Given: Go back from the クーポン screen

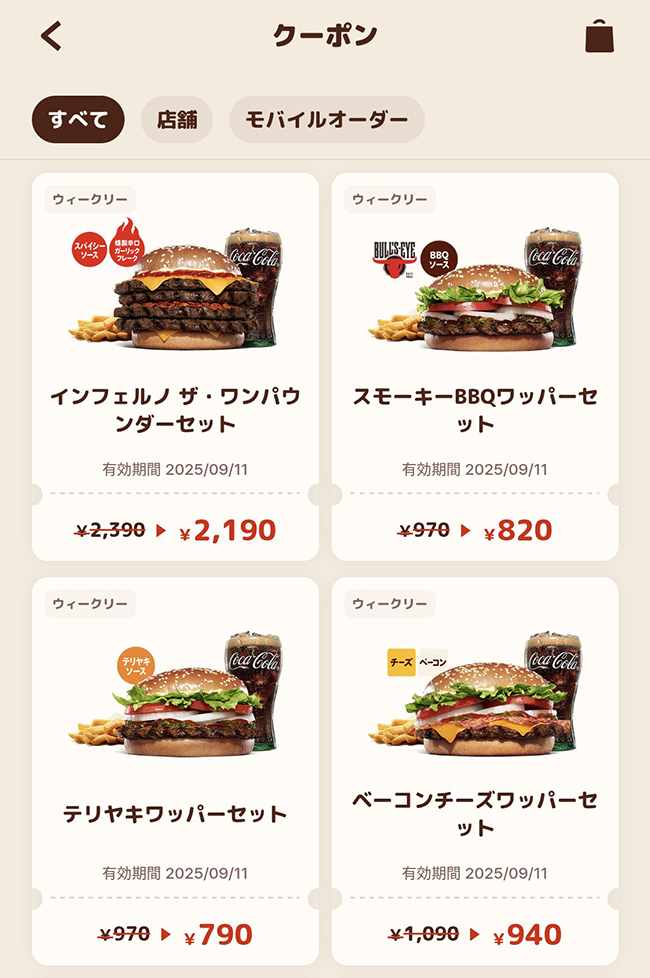Looking at the screenshot, I should coord(51,37).
